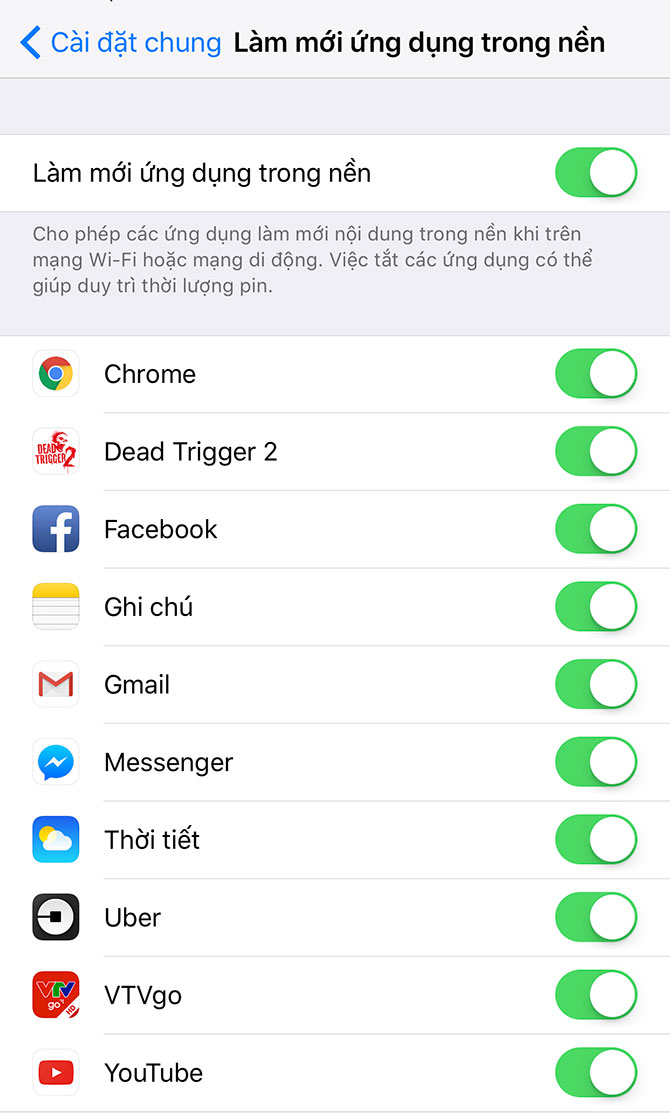Disable the YouTube toggle
Image resolution: width=670 pixels, height=1113 pixels.
[x=596, y=1073]
